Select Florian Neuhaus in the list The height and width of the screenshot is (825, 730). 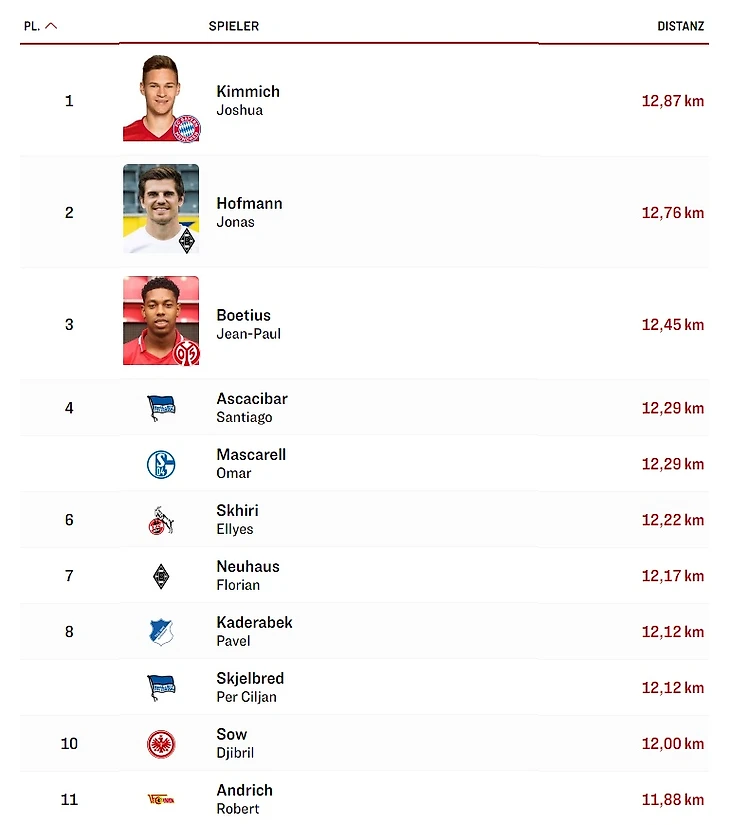tap(247, 575)
